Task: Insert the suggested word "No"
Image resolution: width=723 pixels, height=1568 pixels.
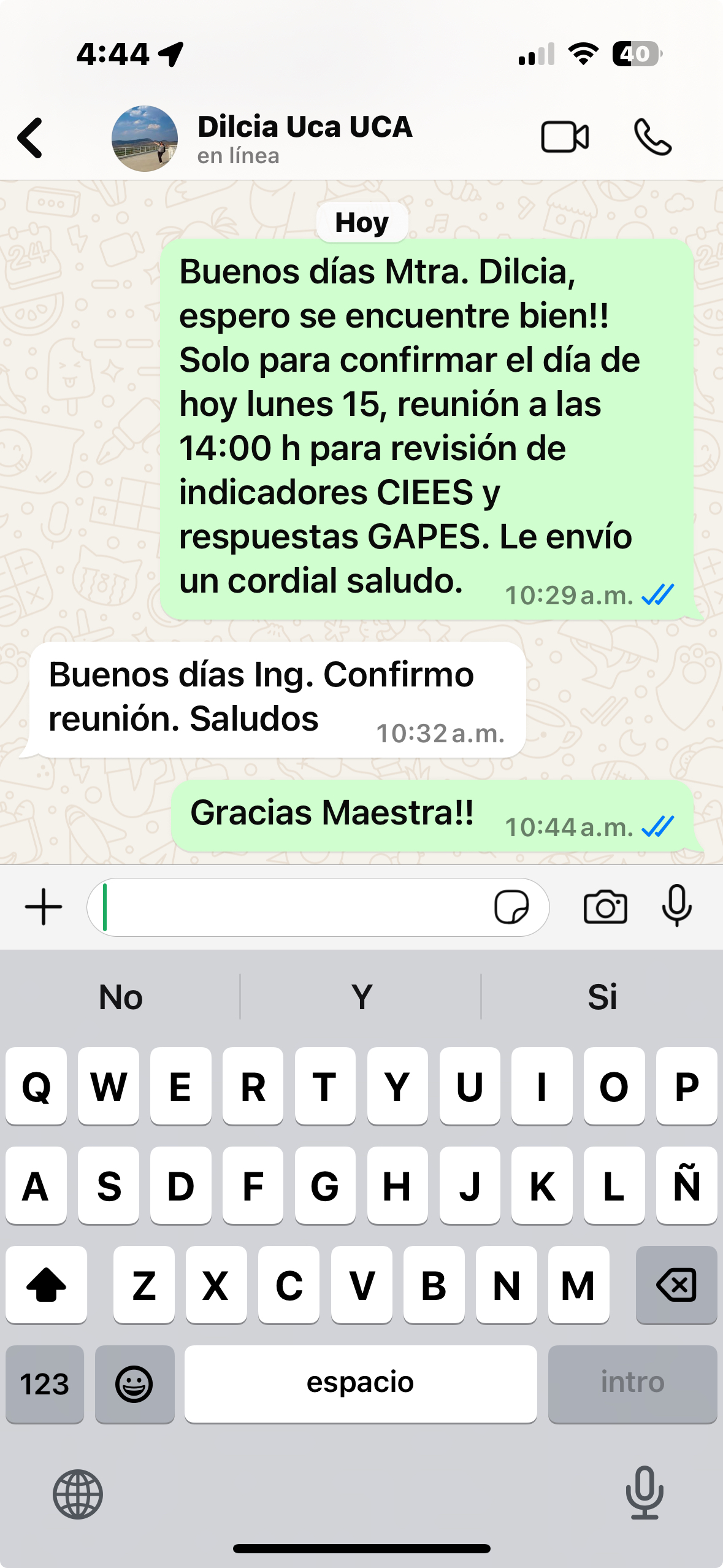Action: [x=121, y=997]
